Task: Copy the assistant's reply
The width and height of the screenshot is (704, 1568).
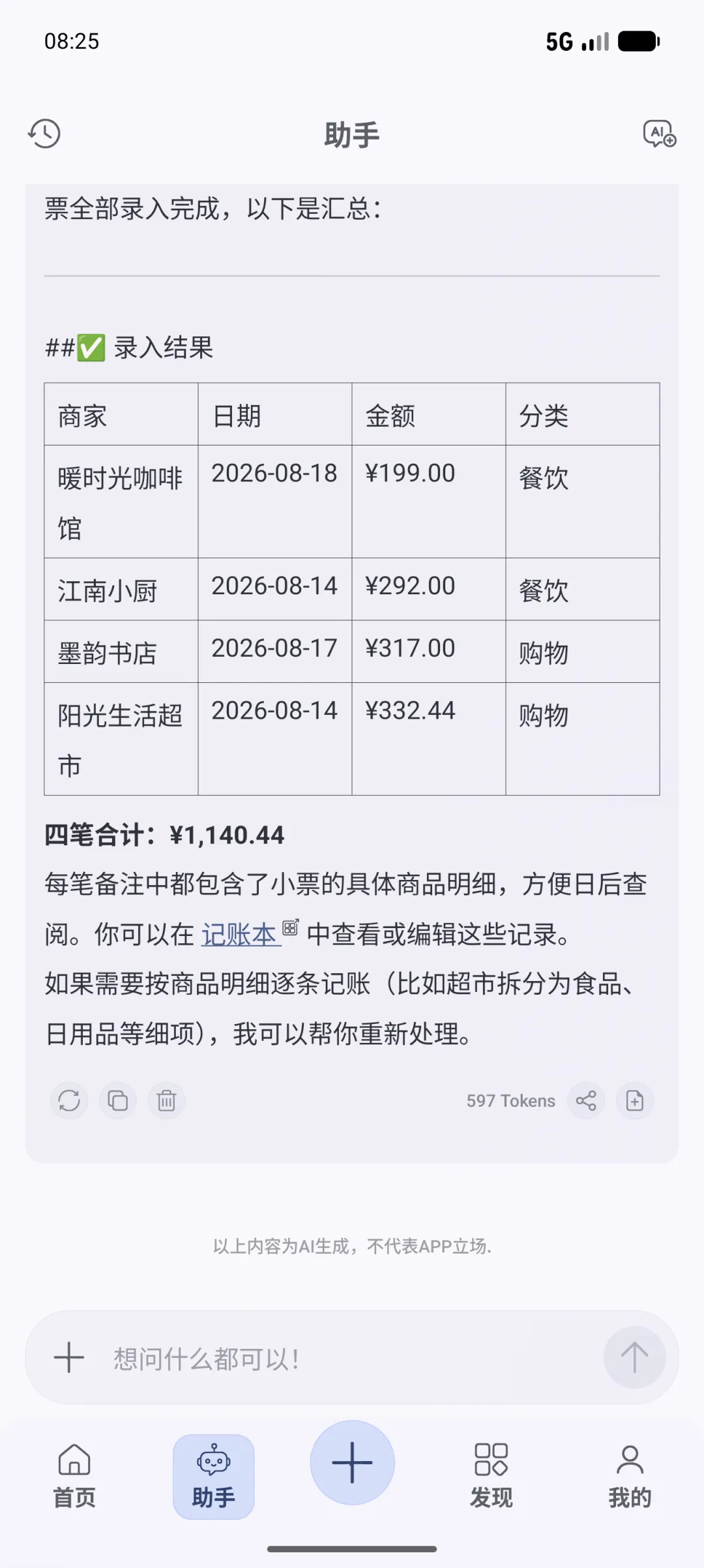Action: coord(118,1101)
